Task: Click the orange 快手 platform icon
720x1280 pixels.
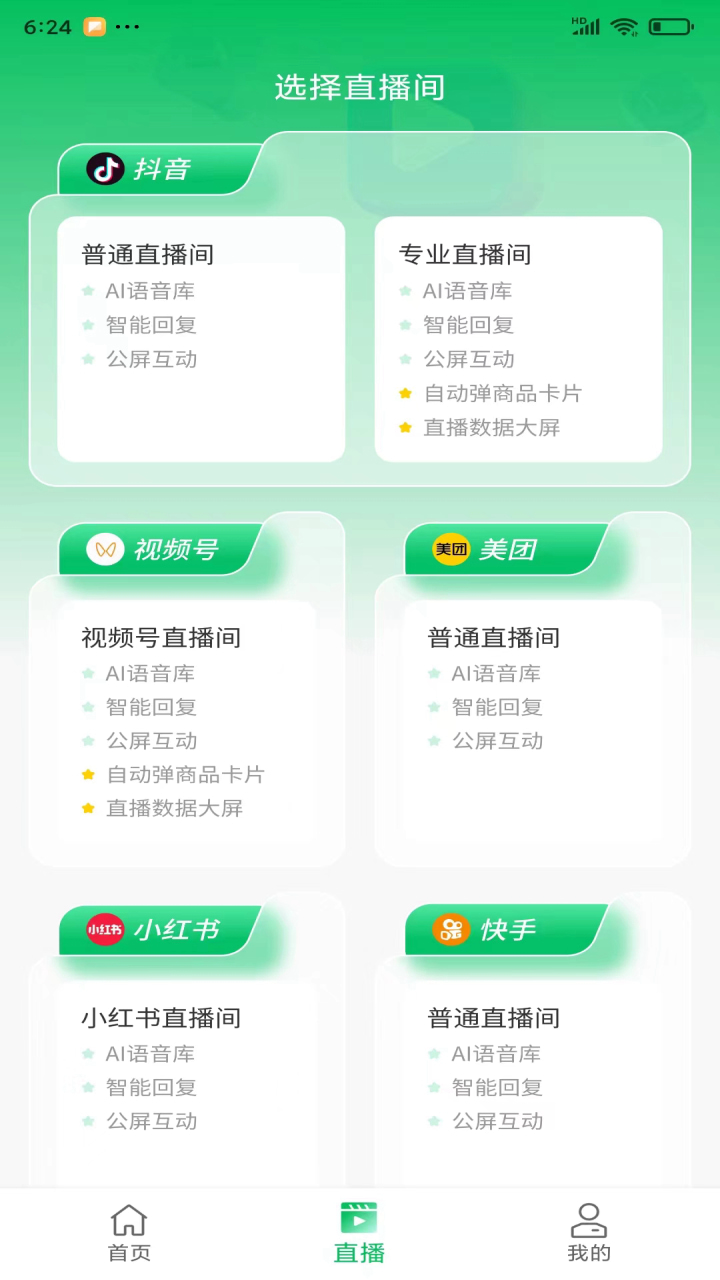Action: click(450, 929)
